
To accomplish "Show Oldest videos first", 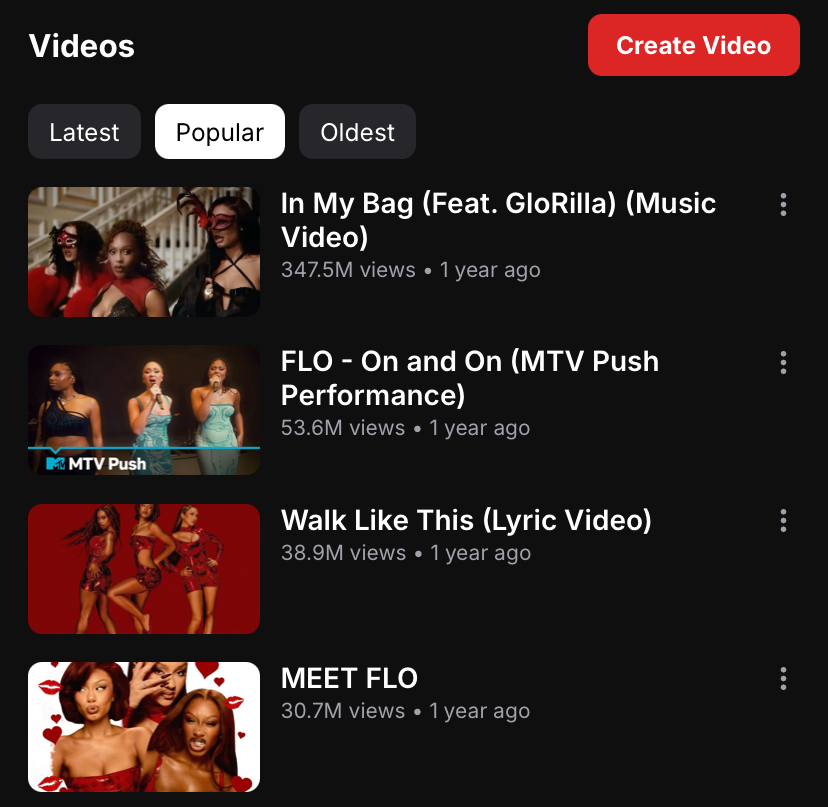I will 357,132.
